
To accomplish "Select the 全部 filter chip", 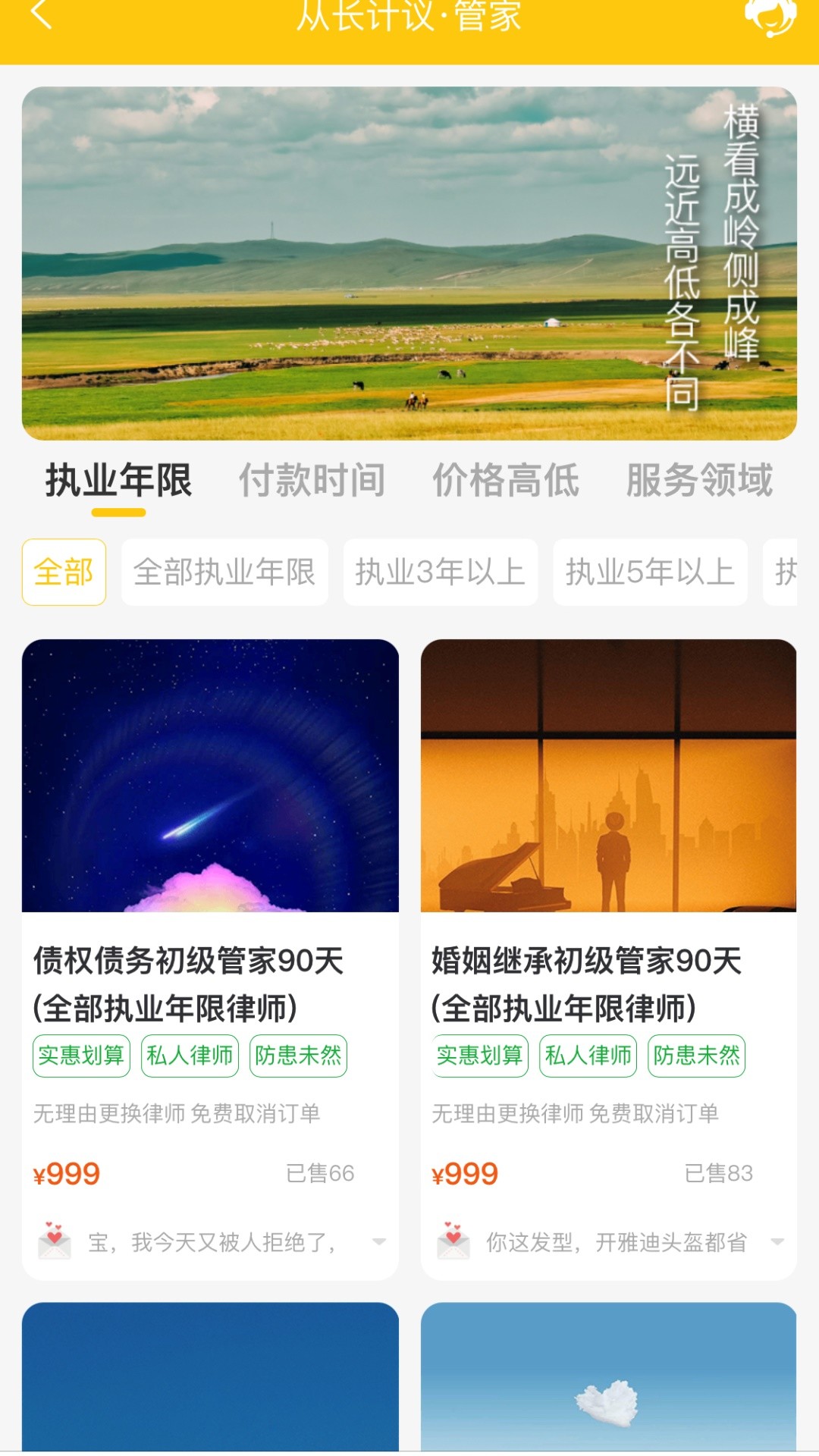I will coord(64,572).
